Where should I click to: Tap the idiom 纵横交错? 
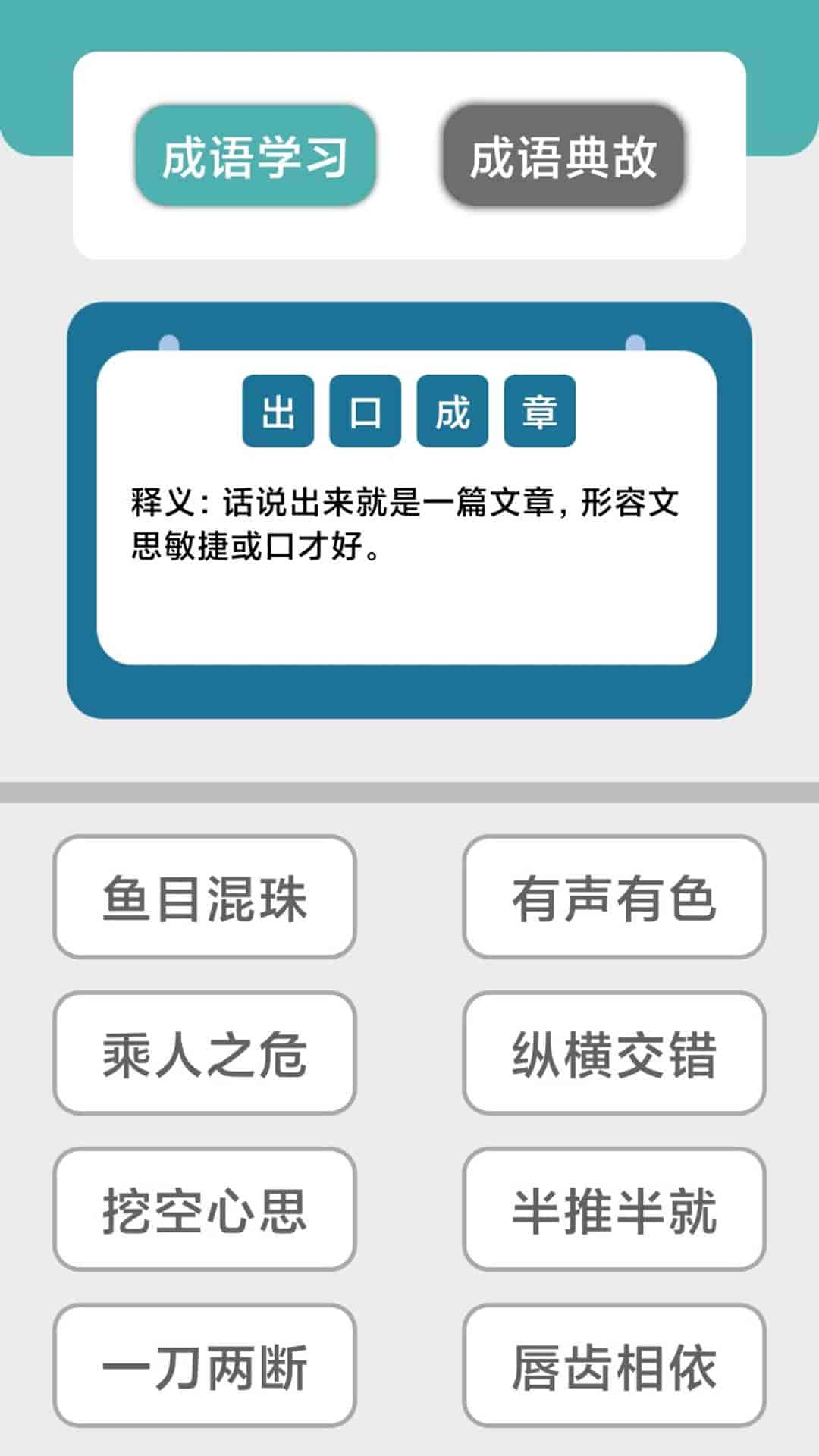(613, 1054)
